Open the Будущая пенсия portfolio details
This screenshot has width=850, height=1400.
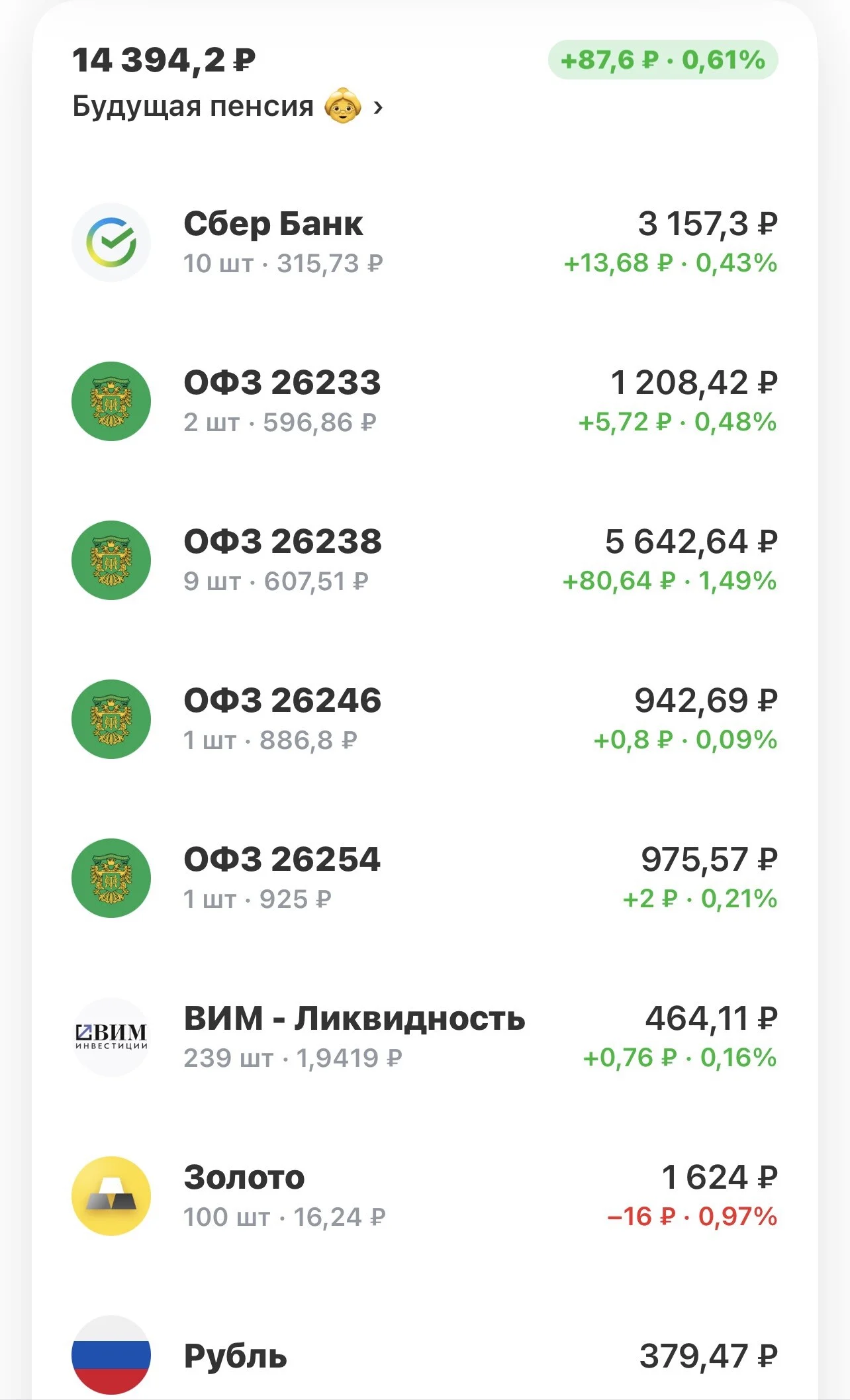point(227,106)
